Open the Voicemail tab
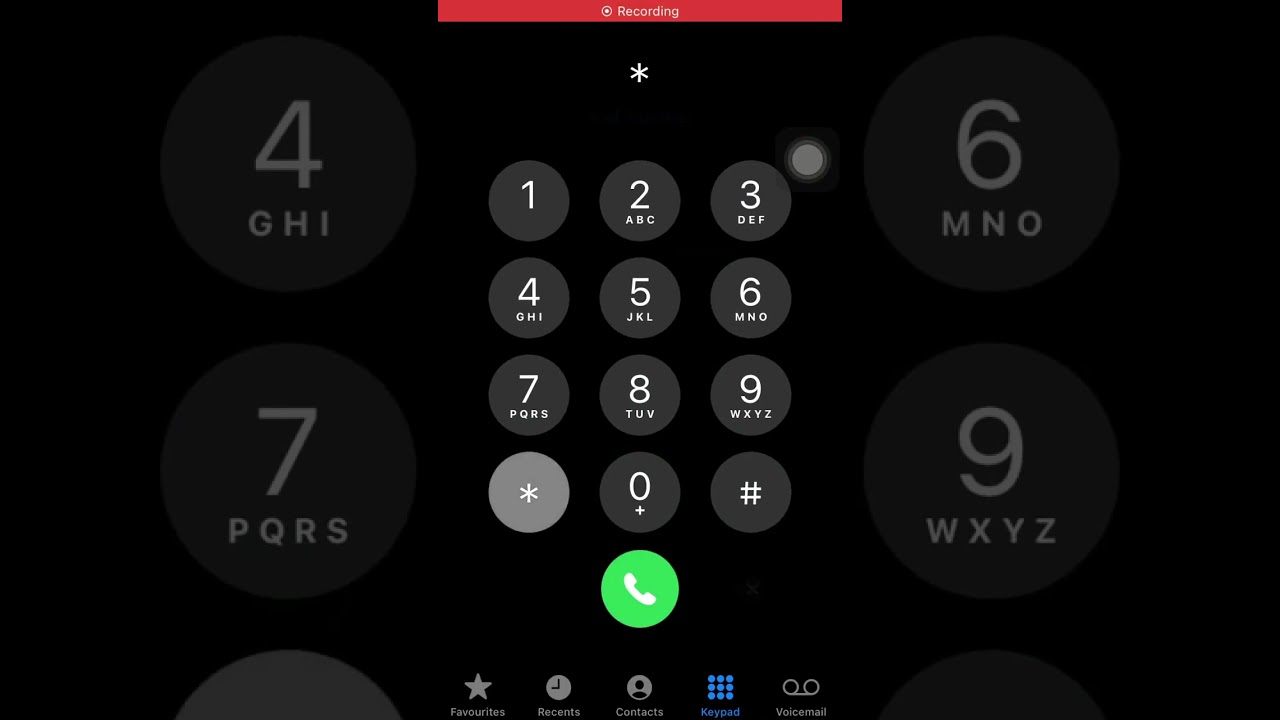Image resolution: width=1280 pixels, height=720 pixels. 801,694
